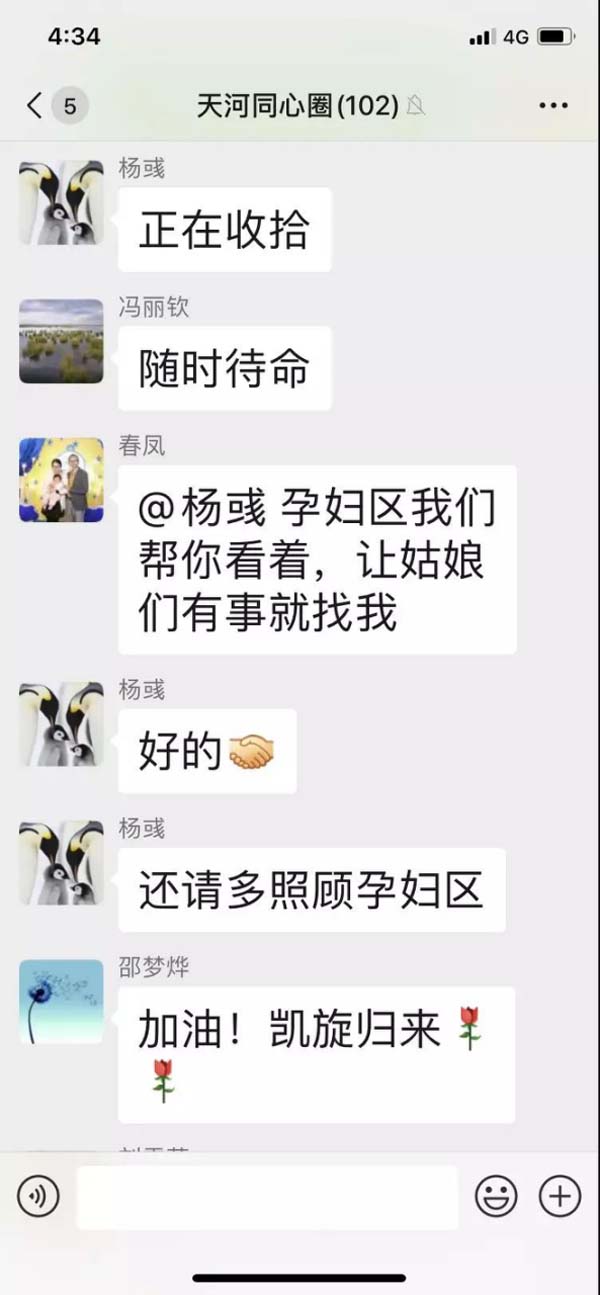Tap the message text field
600x1295 pixels.
(267, 1196)
